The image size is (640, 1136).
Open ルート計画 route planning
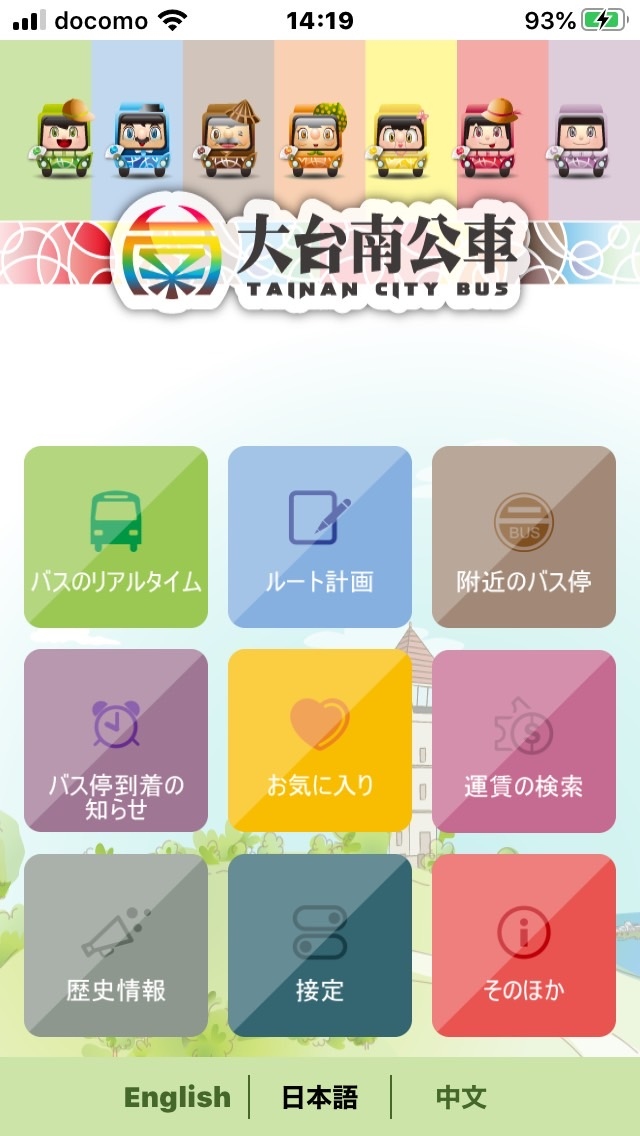tap(320, 537)
